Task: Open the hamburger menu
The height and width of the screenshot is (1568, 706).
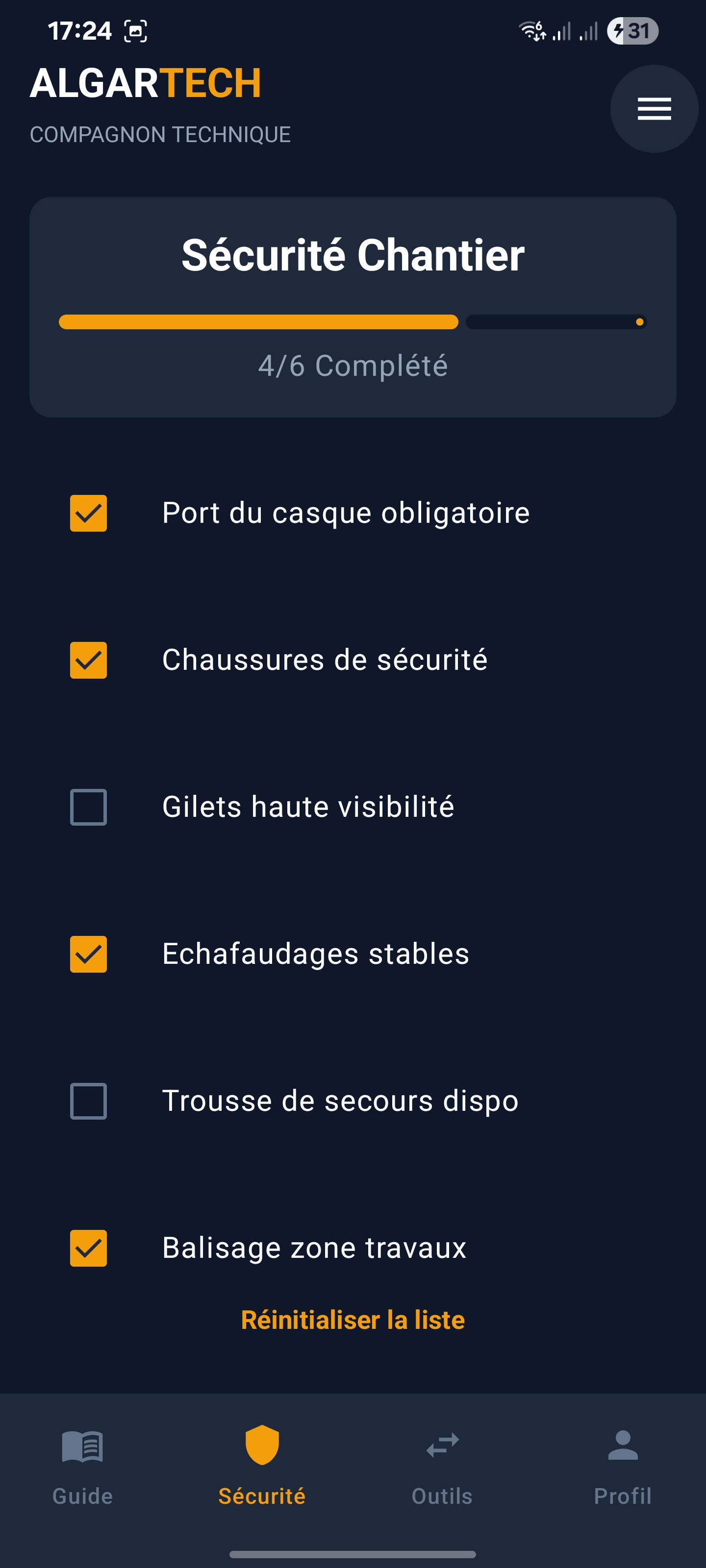Action: coord(654,108)
